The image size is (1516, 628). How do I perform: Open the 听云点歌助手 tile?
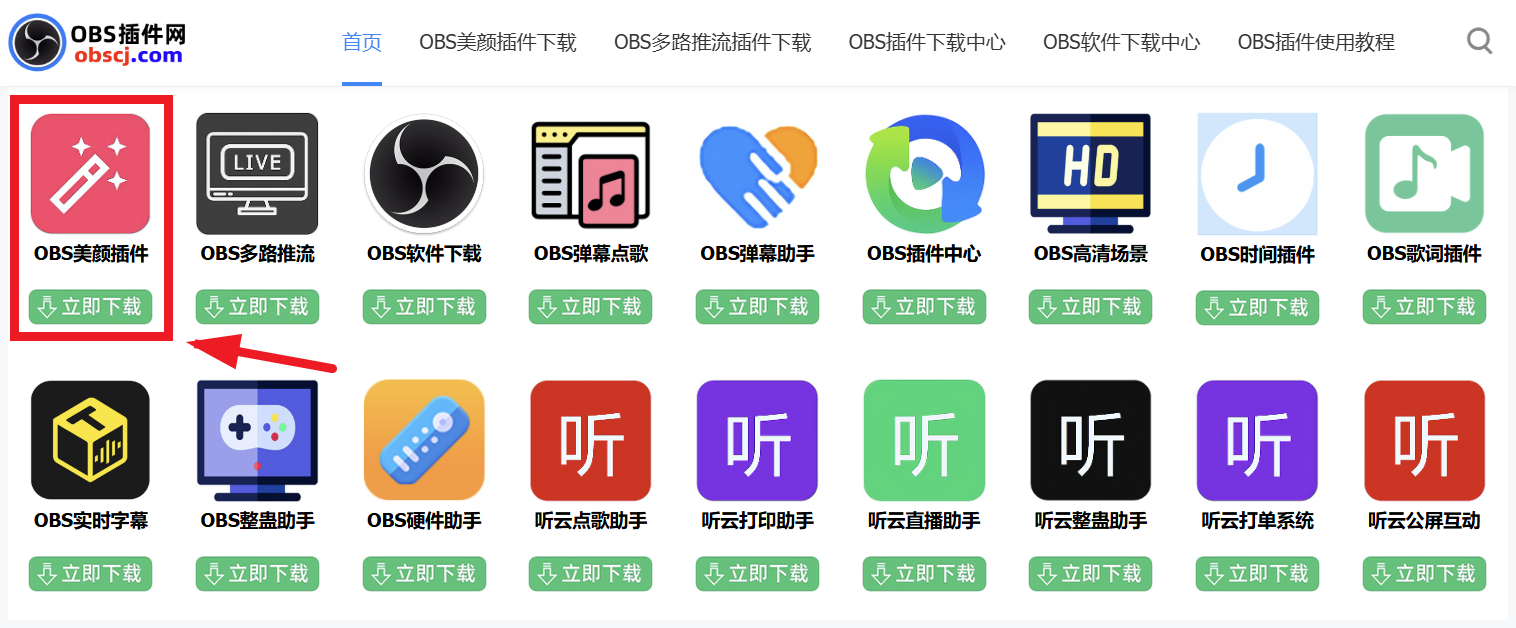(x=590, y=440)
